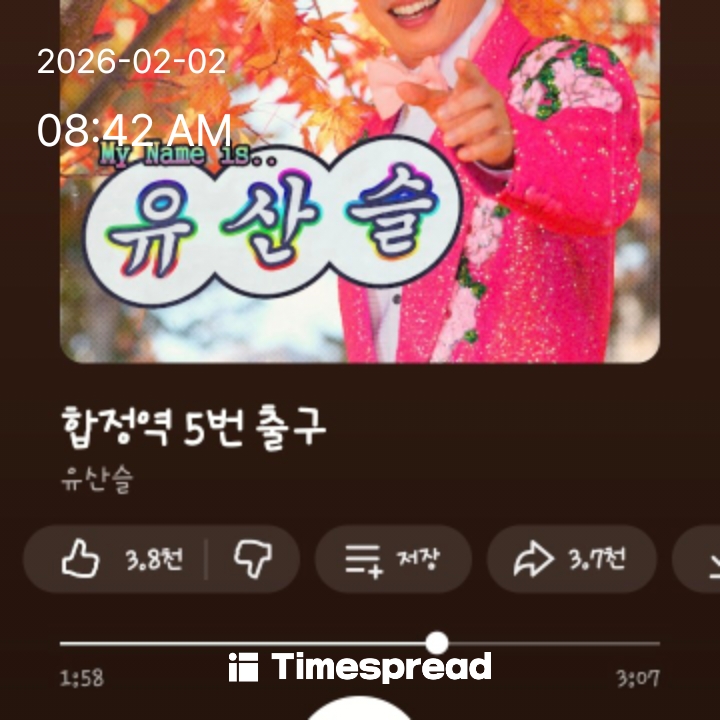Tap the playback progress bar to seek

pyautogui.click(x=360, y=643)
